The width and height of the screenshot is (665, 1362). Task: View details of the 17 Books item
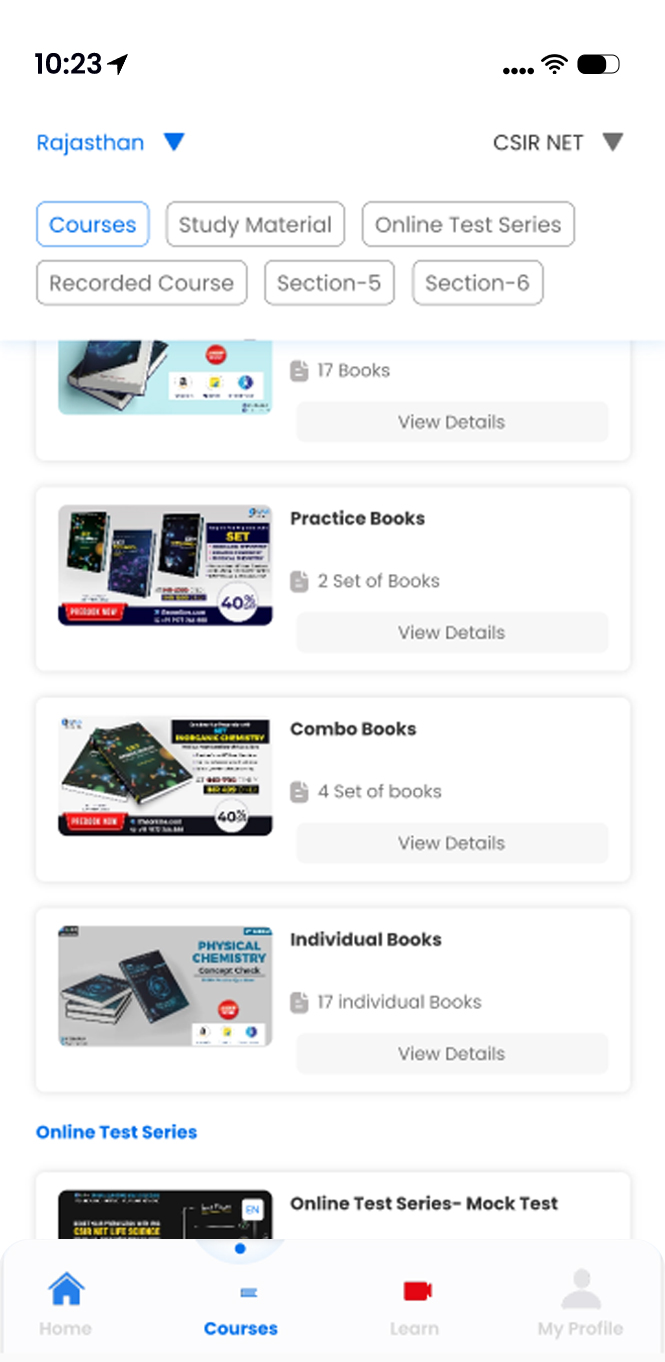[x=452, y=422]
